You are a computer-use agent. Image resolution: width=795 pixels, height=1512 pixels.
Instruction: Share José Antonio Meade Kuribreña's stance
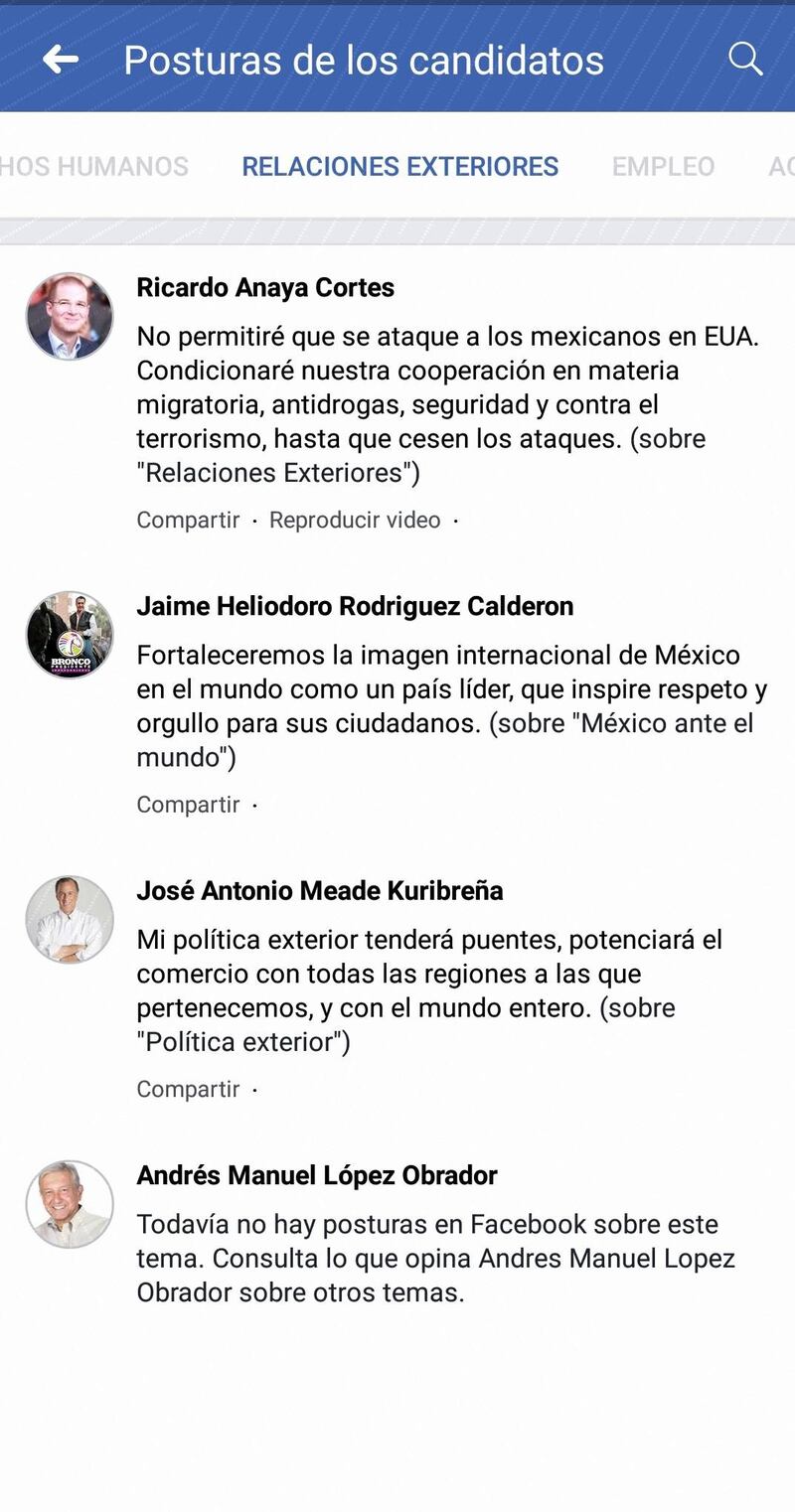(x=188, y=1089)
